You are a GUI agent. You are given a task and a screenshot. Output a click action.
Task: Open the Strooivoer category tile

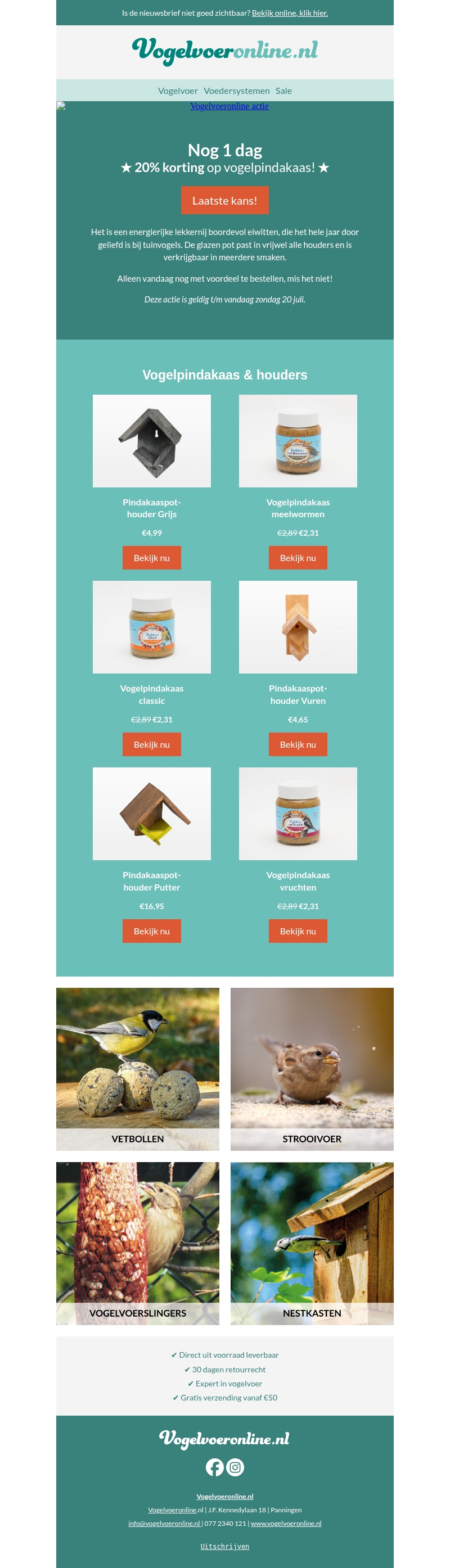click(x=312, y=1069)
